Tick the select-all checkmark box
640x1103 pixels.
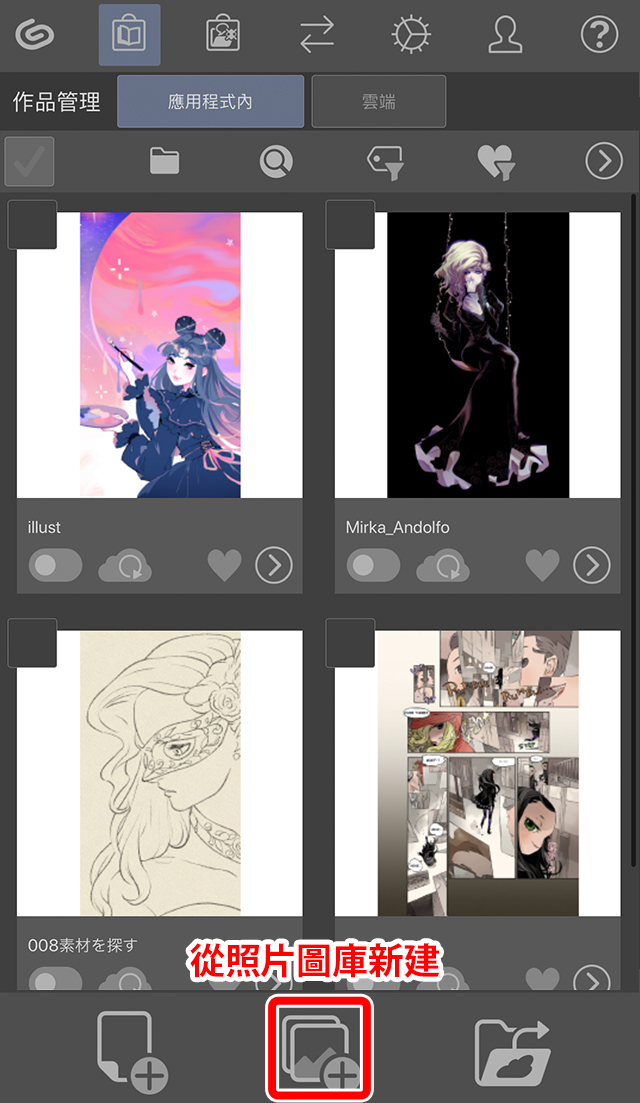click(x=29, y=161)
